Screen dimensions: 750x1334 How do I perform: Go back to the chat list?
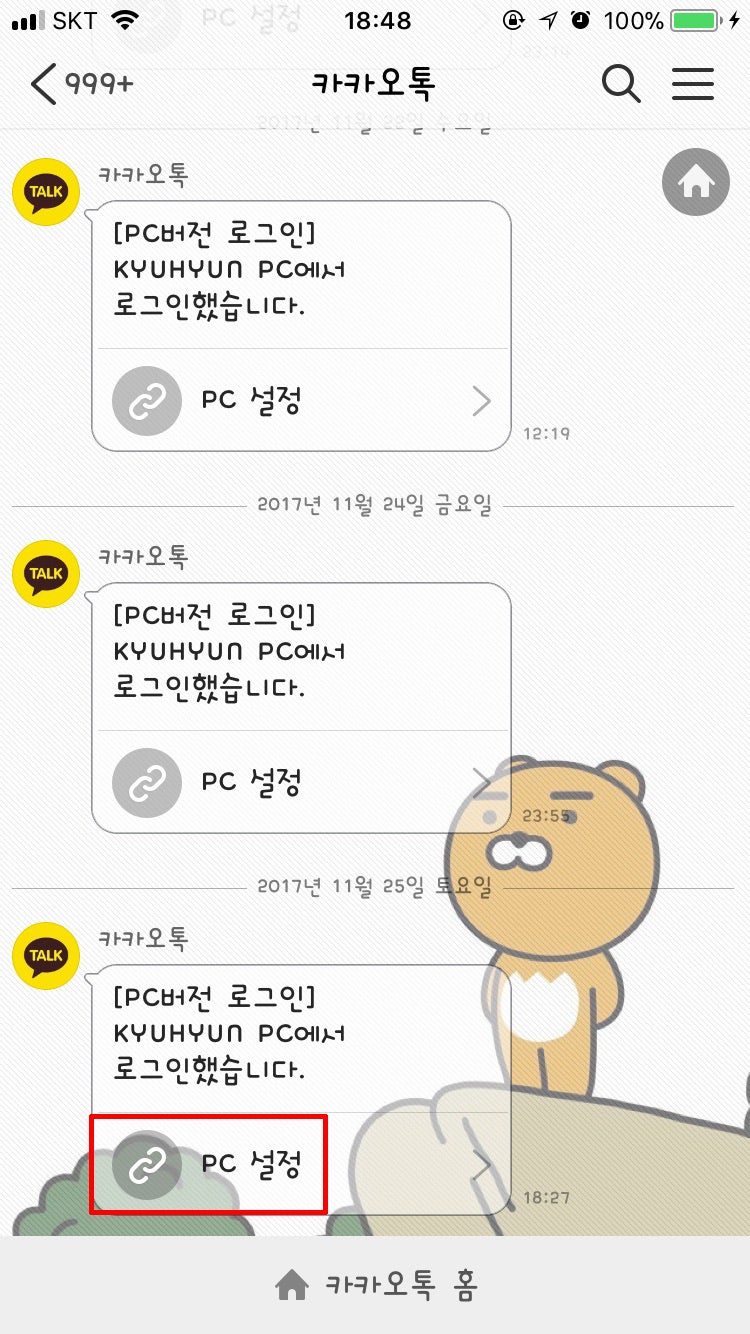[80, 85]
